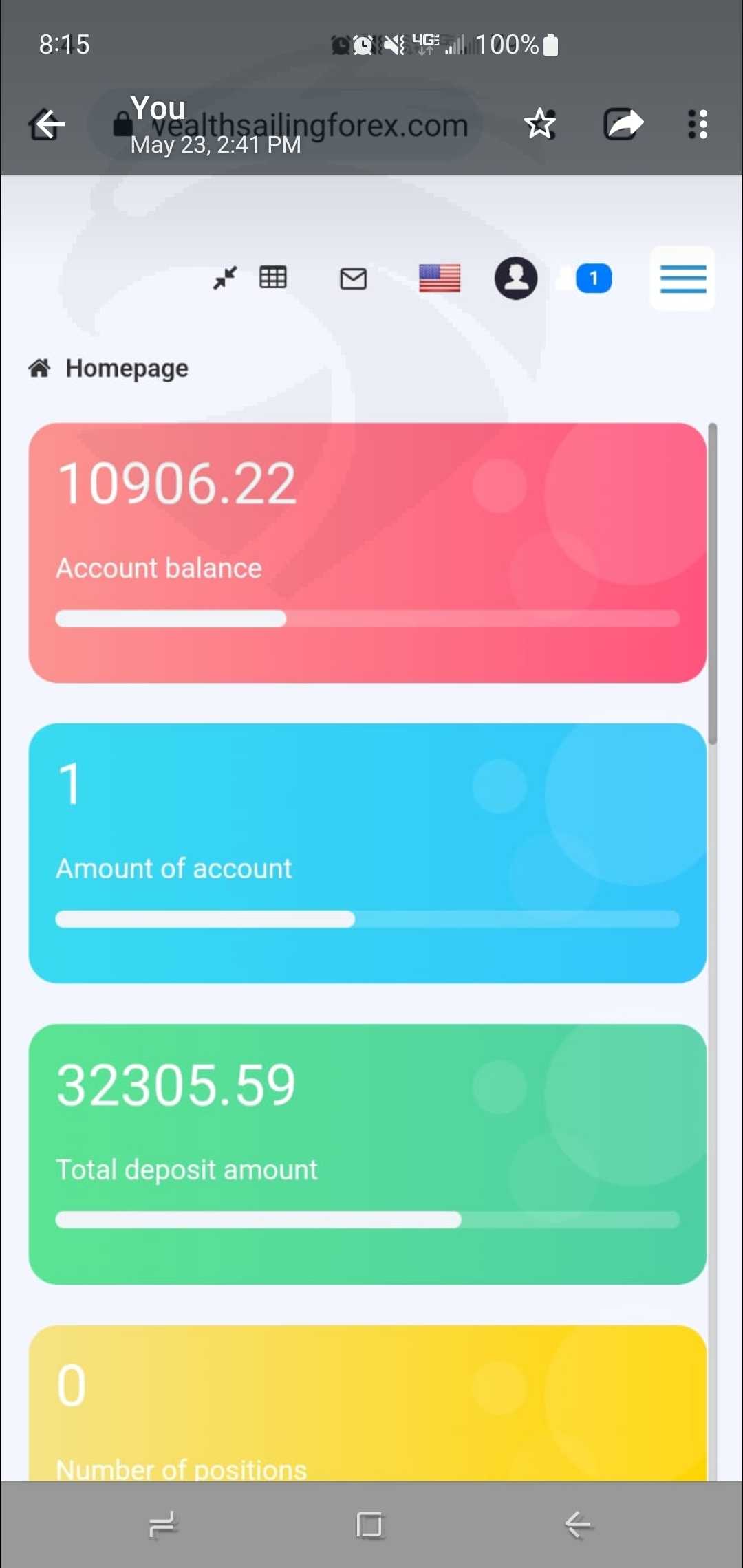Open the grid table icon
The image size is (743, 1568).
(x=273, y=277)
